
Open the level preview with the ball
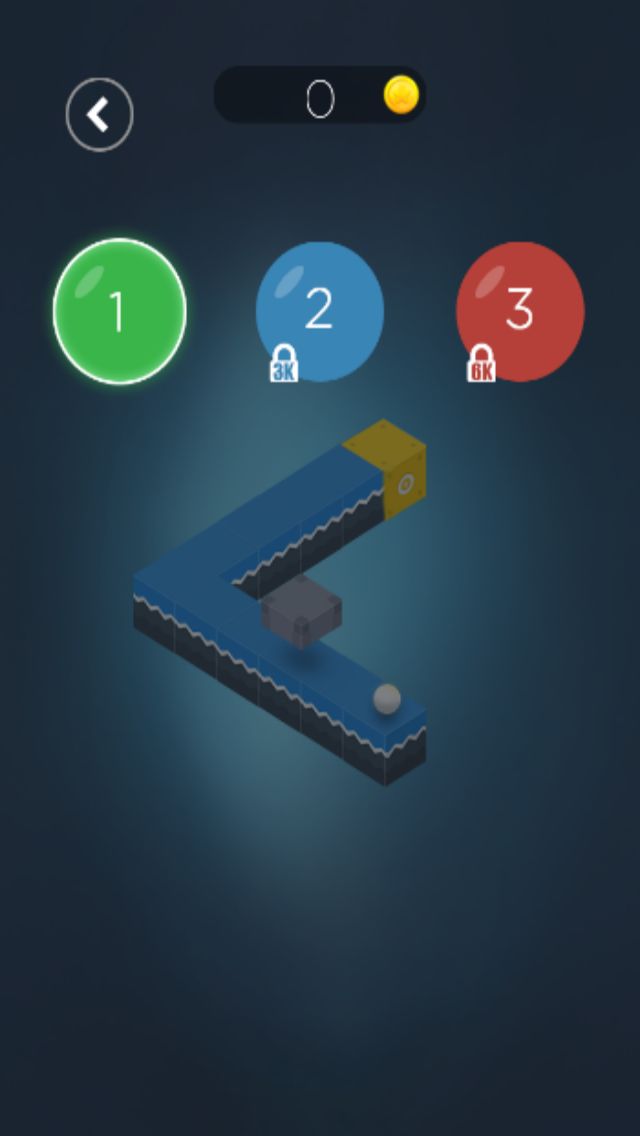point(280,602)
